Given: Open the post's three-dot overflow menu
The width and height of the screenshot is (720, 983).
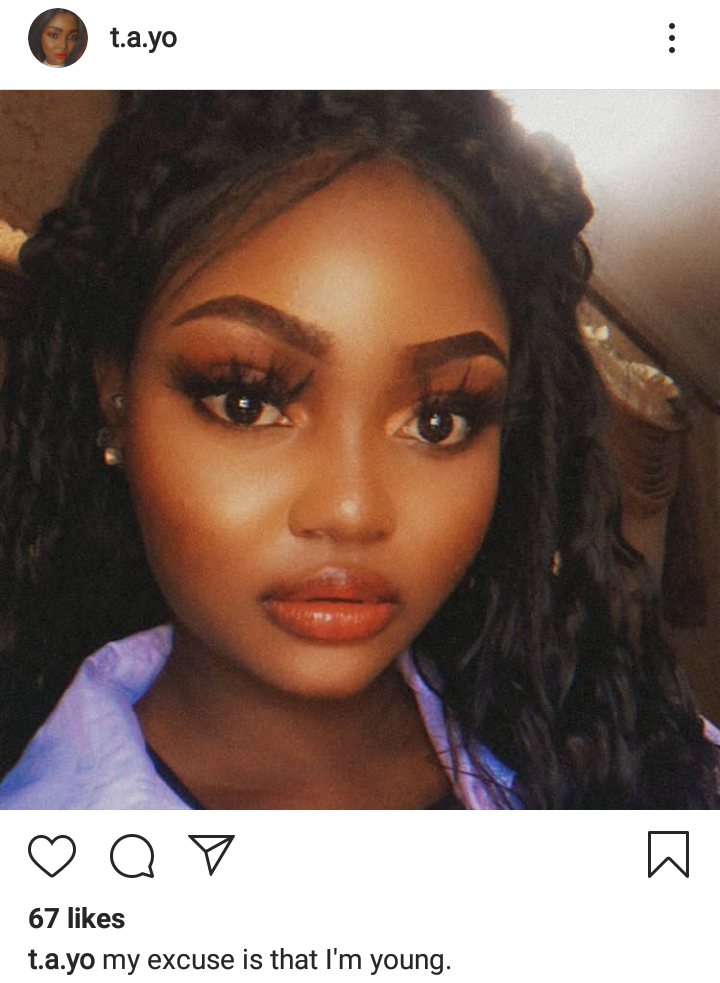Looking at the screenshot, I should coord(672,38).
